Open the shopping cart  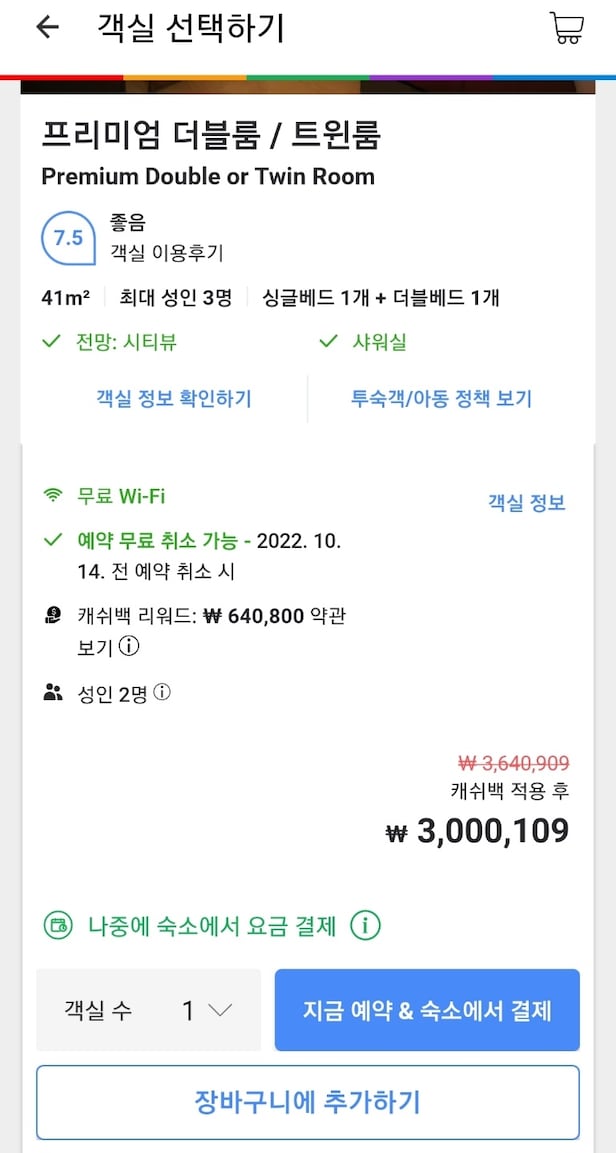pos(567,28)
